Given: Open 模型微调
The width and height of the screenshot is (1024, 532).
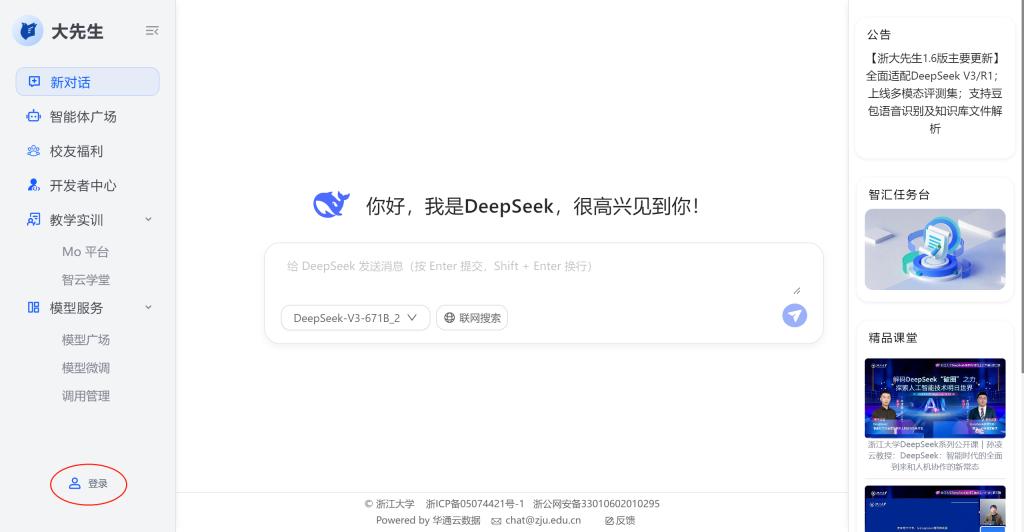Looking at the screenshot, I should [86, 368].
